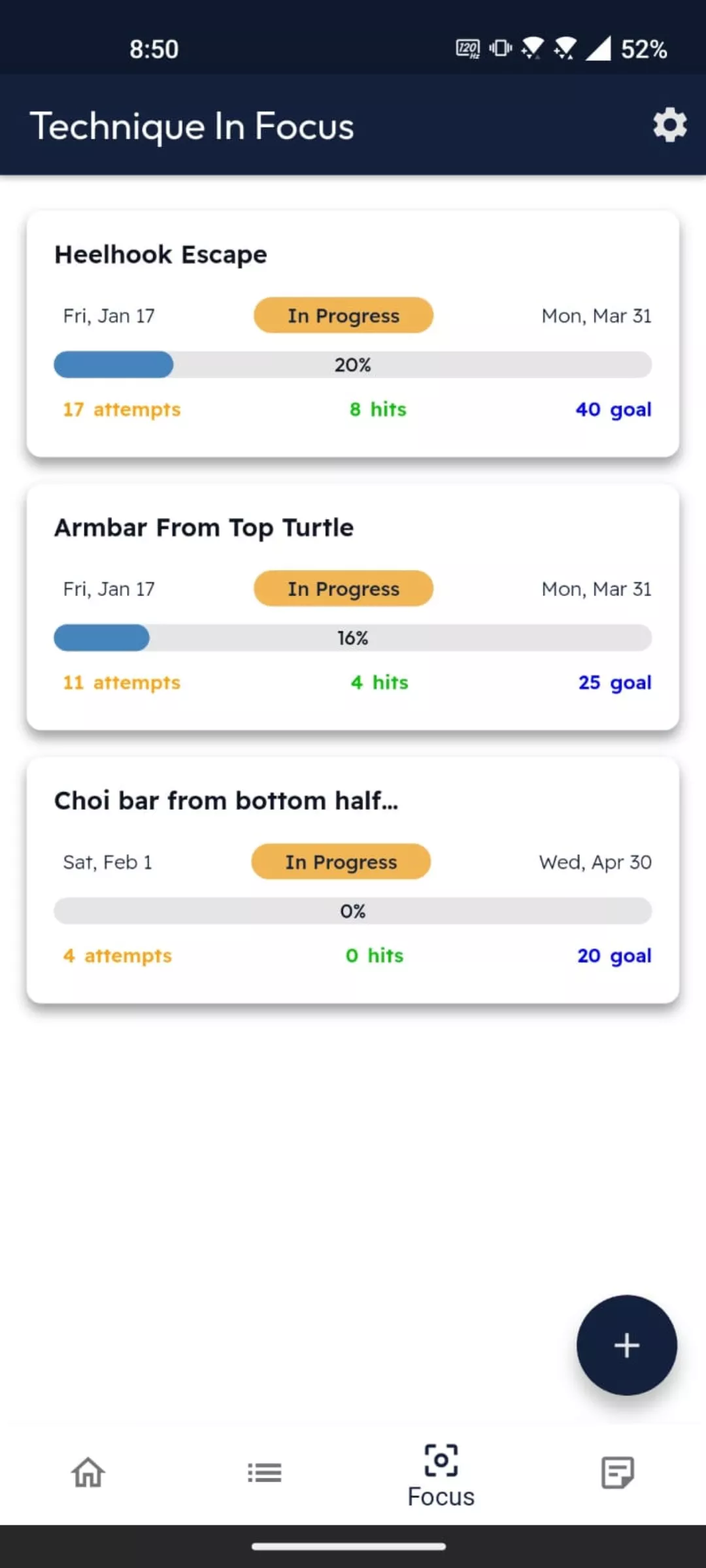Tap the date Fri, Jan 17 on Armbar card
The width and height of the screenshot is (706, 1568).
109,588
